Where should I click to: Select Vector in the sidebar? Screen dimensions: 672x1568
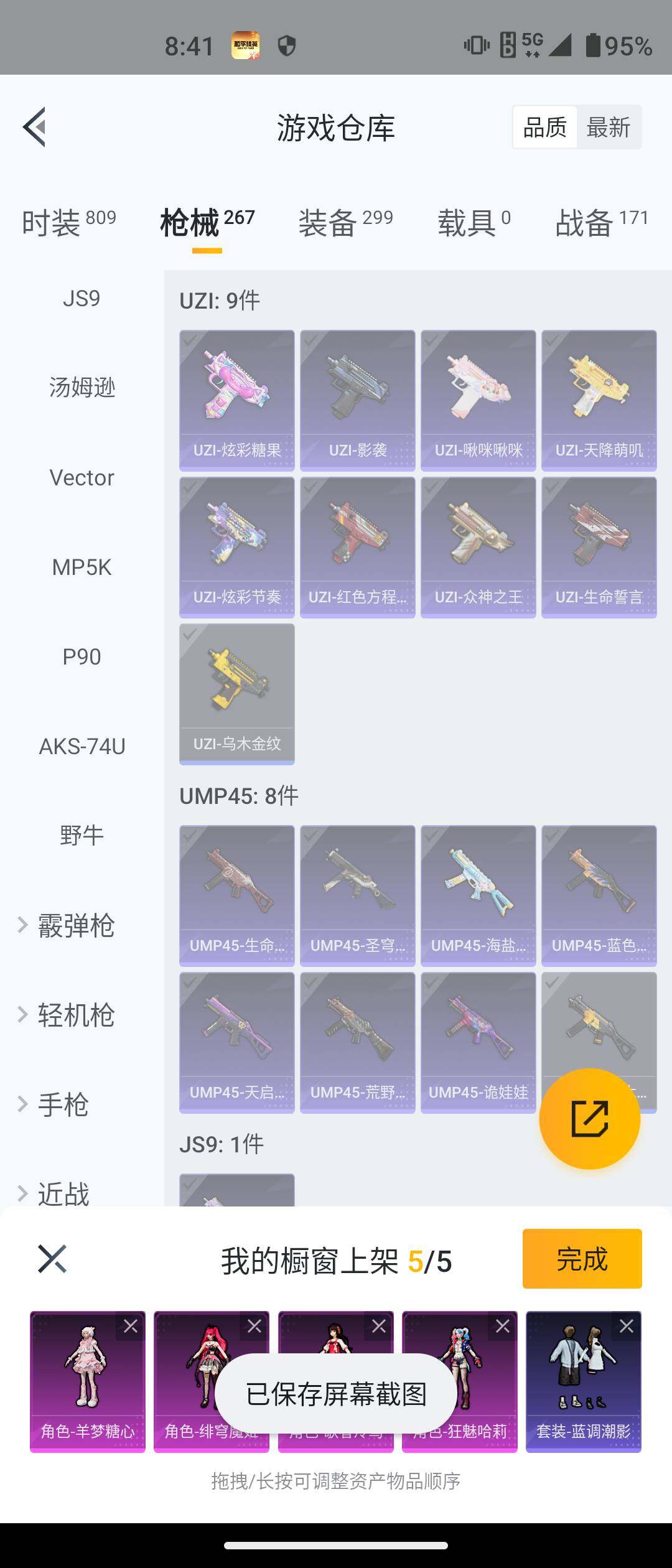82,478
